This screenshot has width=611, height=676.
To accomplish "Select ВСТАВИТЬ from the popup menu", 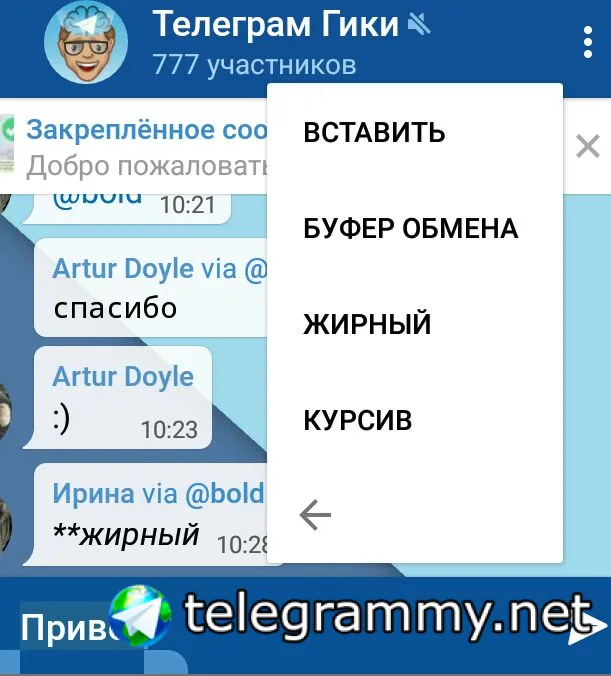I will [x=374, y=133].
